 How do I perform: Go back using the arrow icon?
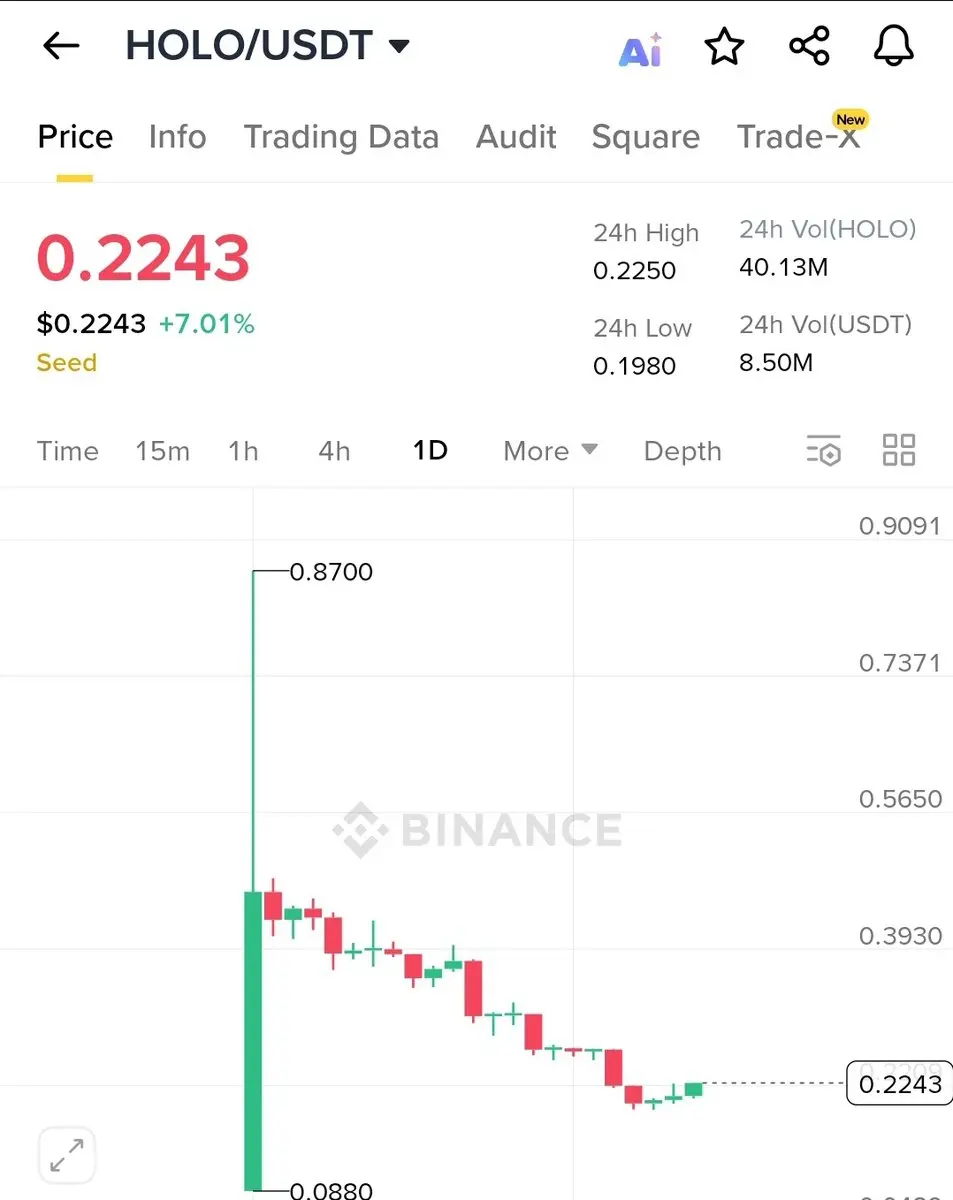pos(61,46)
